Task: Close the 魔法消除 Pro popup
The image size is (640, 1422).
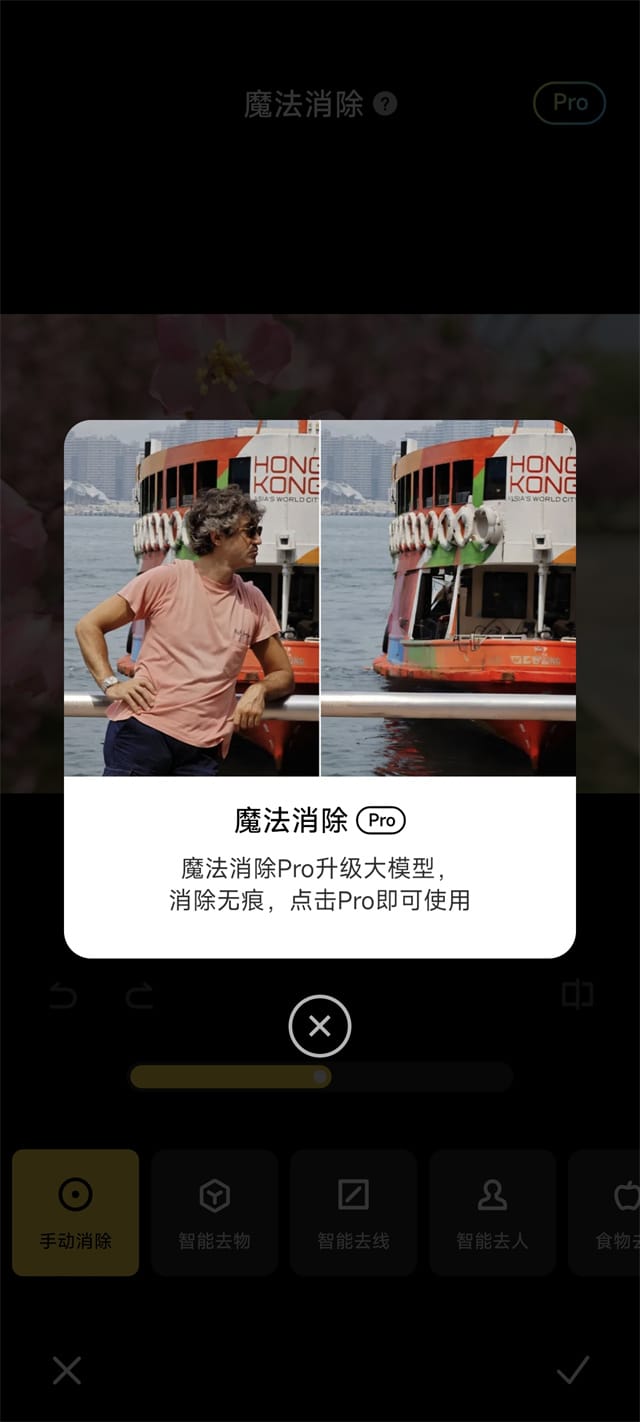Action: click(320, 1026)
